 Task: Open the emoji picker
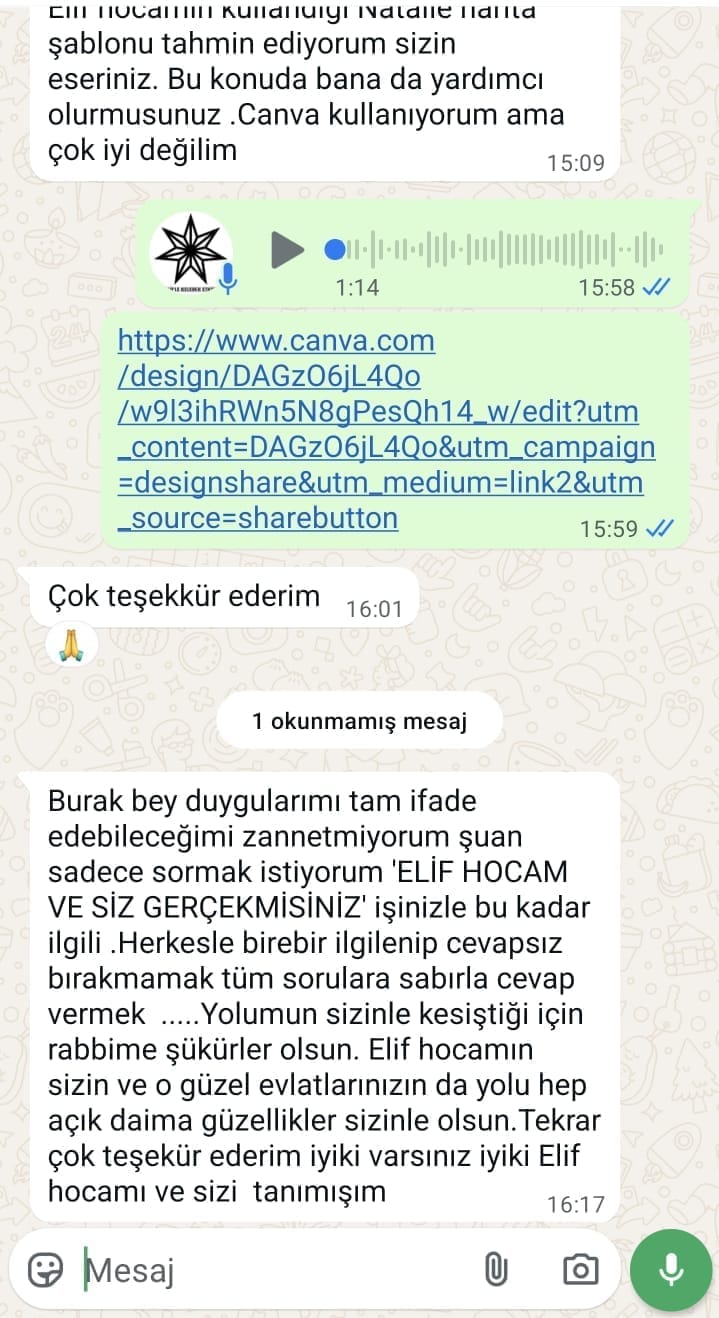[45, 1270]
